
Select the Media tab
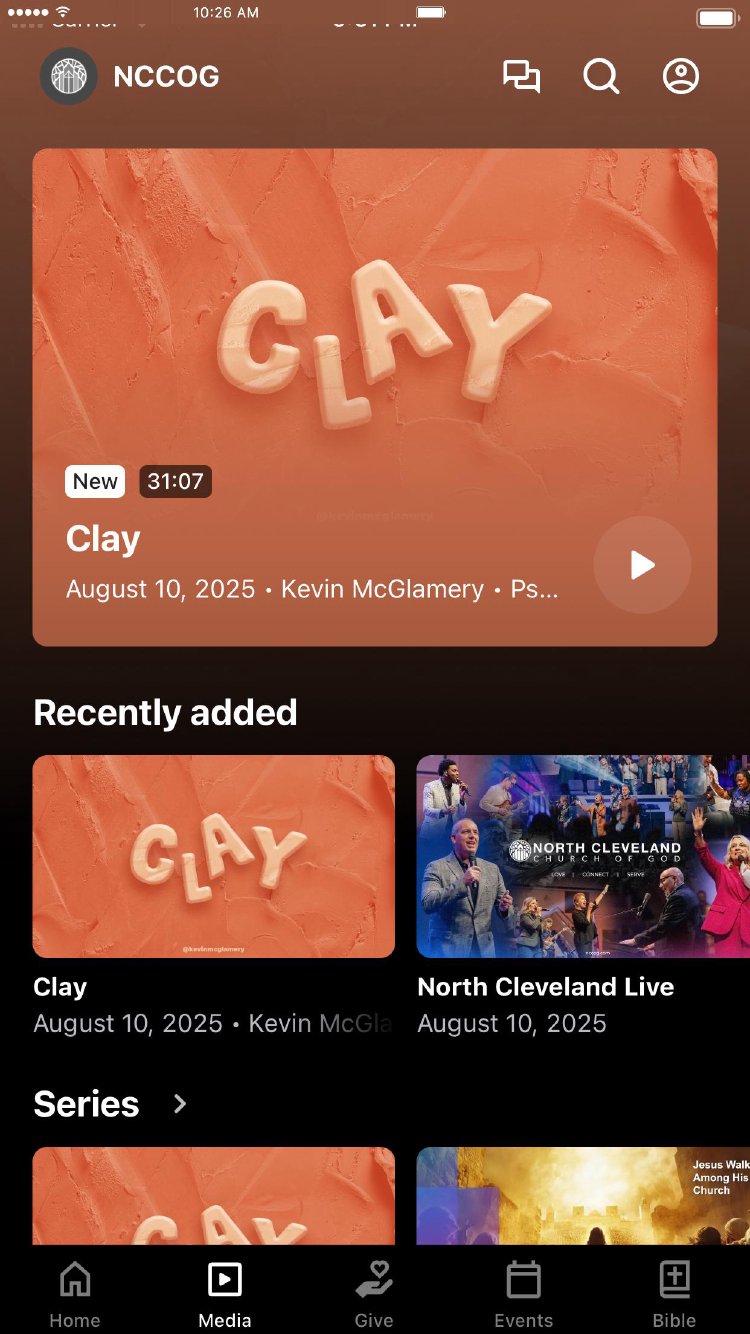pos(225,1294)
